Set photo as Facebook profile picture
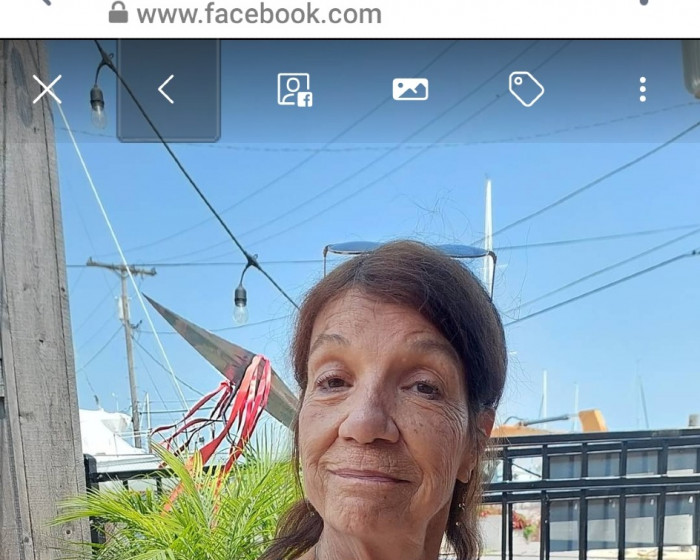This screenshot has width=700, height=560. (x=294, y=90)
